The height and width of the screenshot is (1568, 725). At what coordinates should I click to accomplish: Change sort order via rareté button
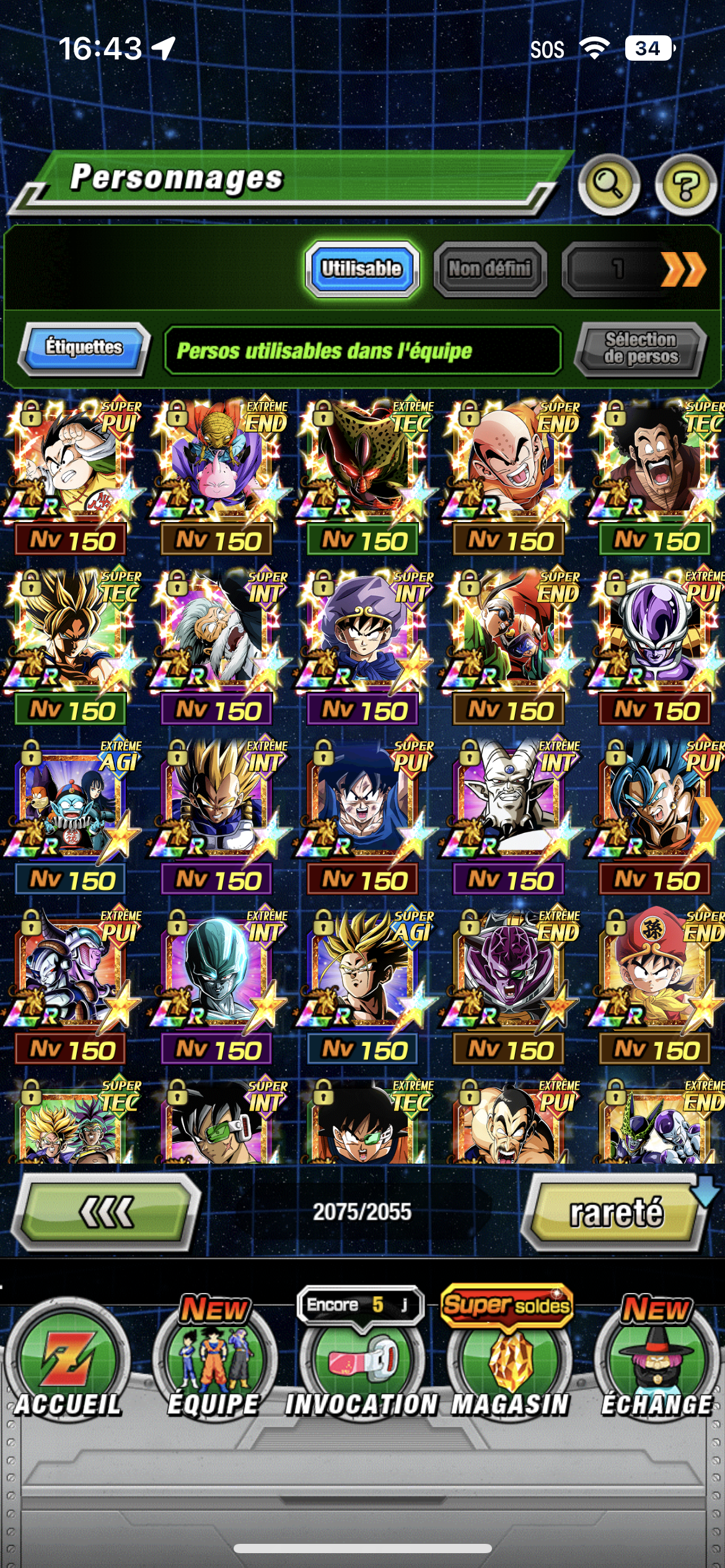click(615, 1212)
